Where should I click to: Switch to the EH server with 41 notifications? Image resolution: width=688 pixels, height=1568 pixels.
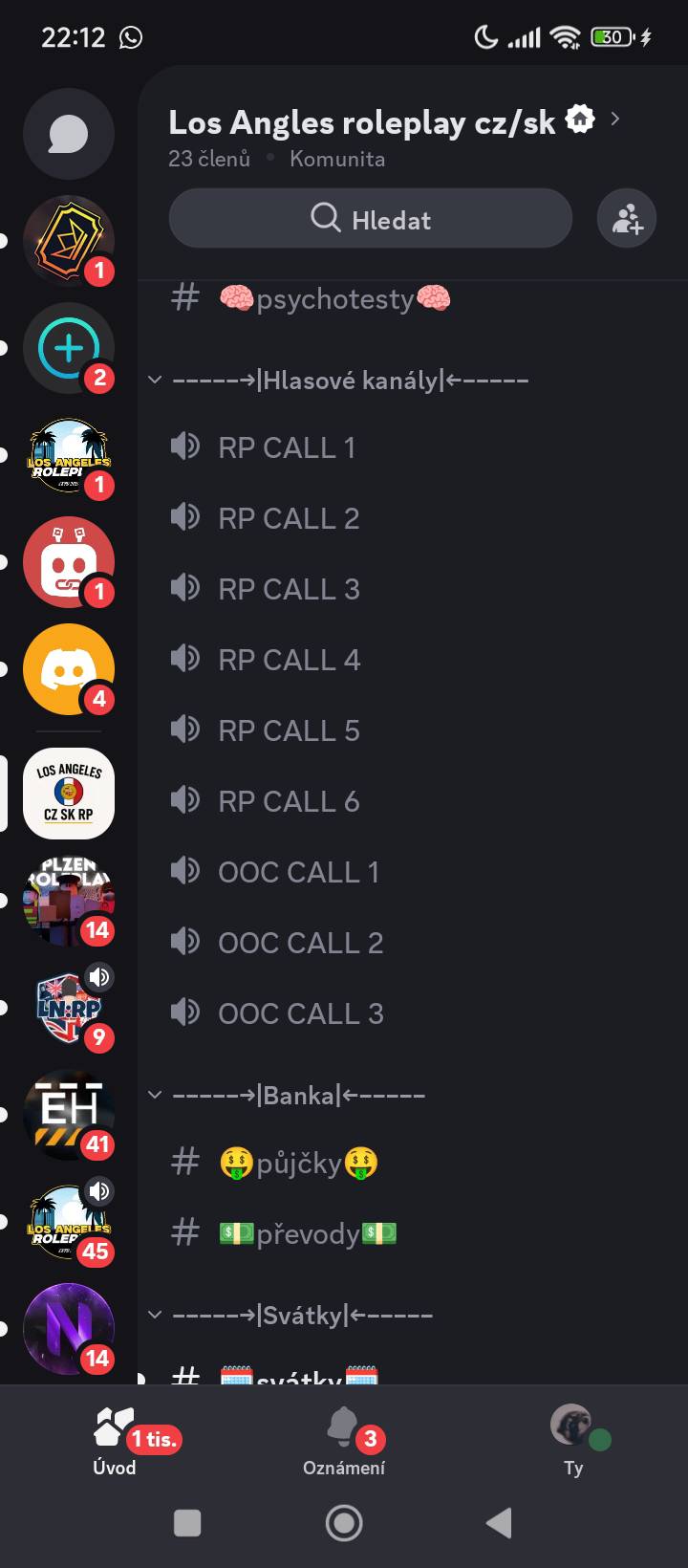pos(69,1114)
